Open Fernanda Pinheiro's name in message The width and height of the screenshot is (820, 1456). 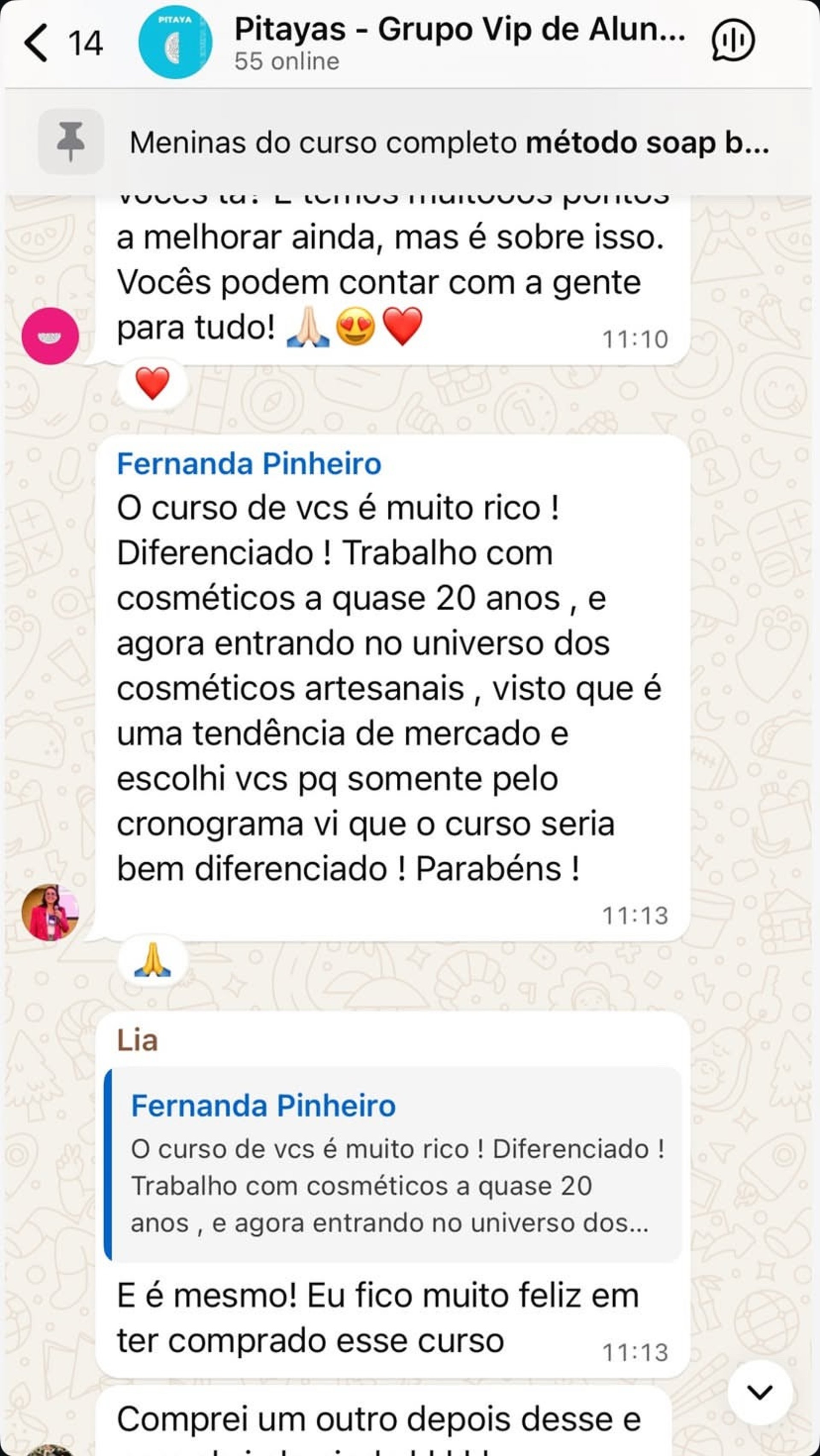coord(249,464)
